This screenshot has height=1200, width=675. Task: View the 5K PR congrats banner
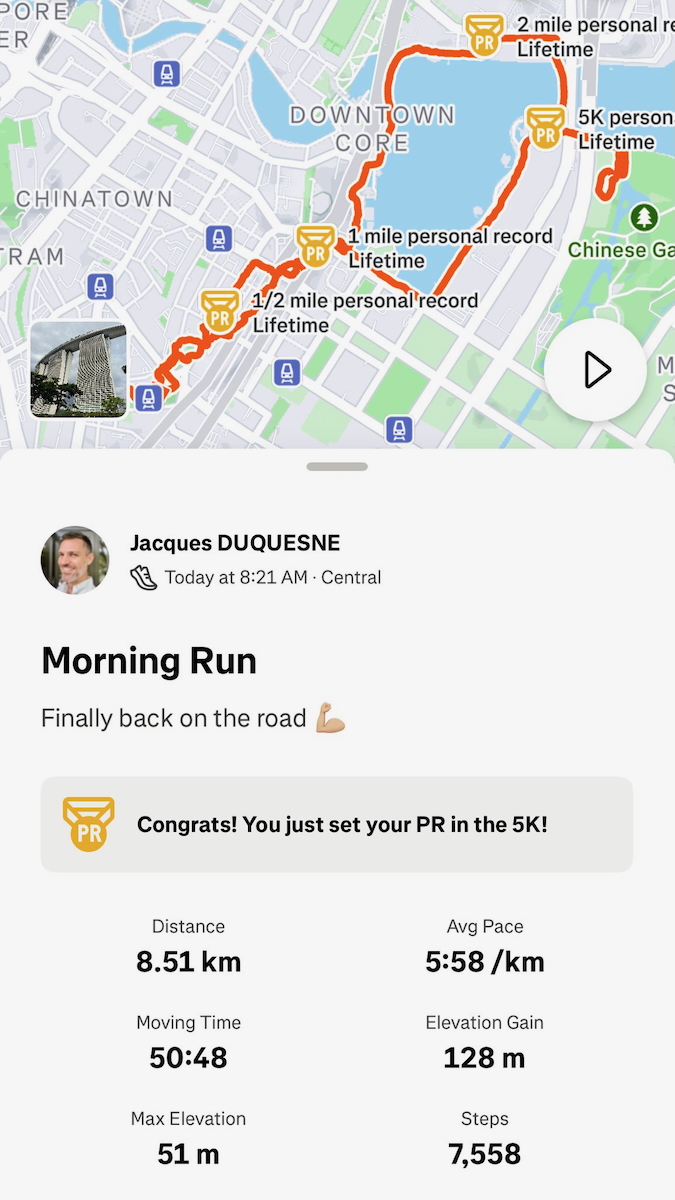coord(337,825)
